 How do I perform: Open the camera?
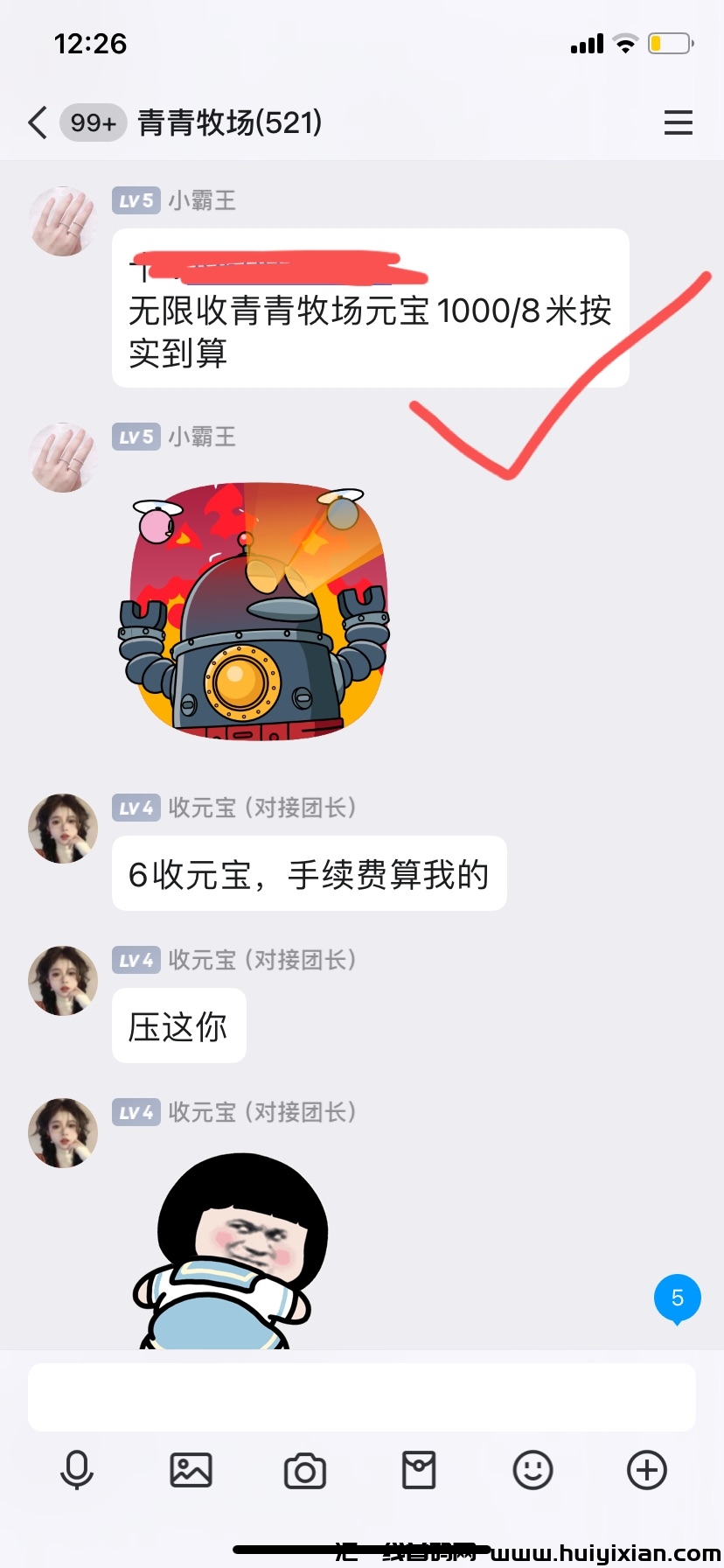[x=305, y=1471]
